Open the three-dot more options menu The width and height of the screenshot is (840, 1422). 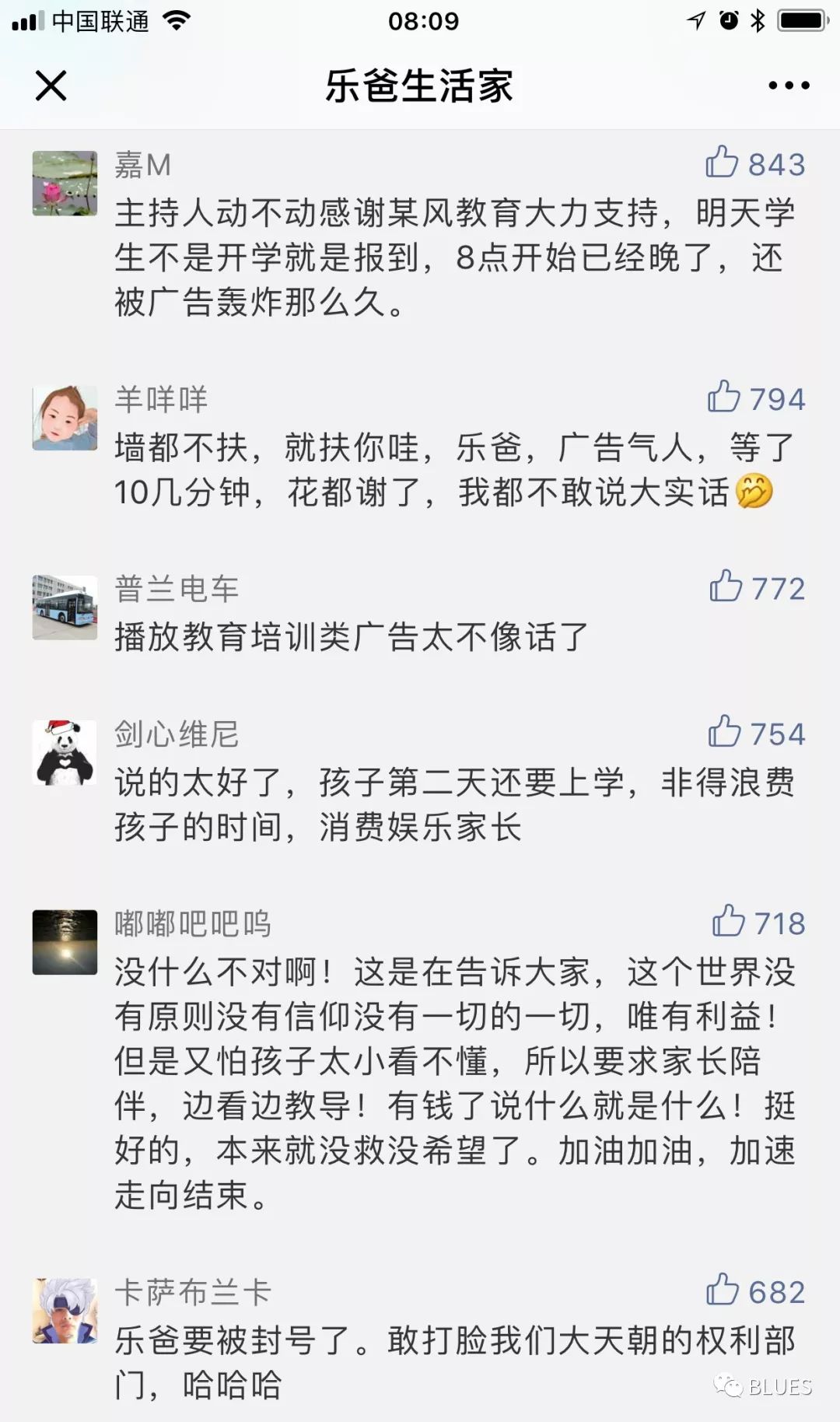[x=789, y=86]
